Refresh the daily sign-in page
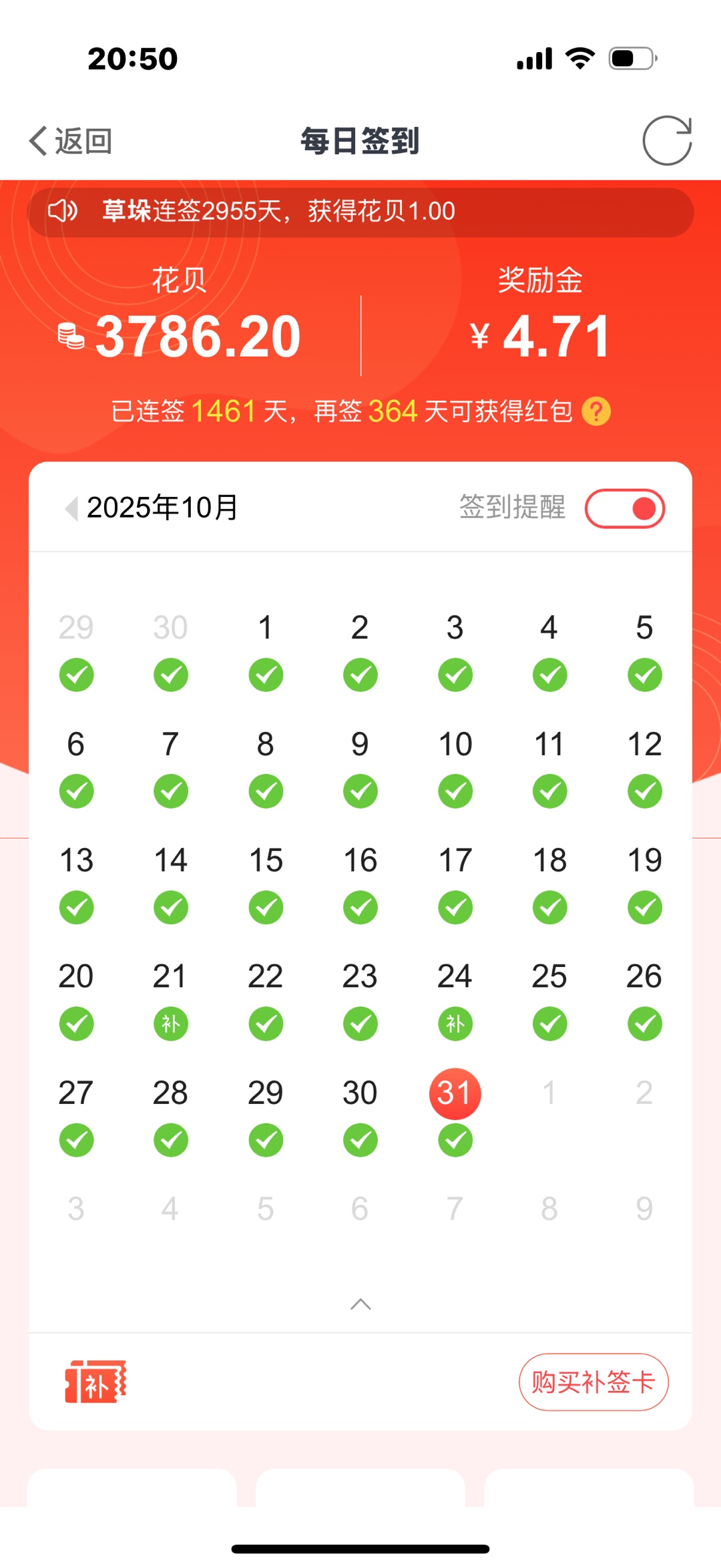The height and width of the screenshot is (1568, 721). (666, 140)
